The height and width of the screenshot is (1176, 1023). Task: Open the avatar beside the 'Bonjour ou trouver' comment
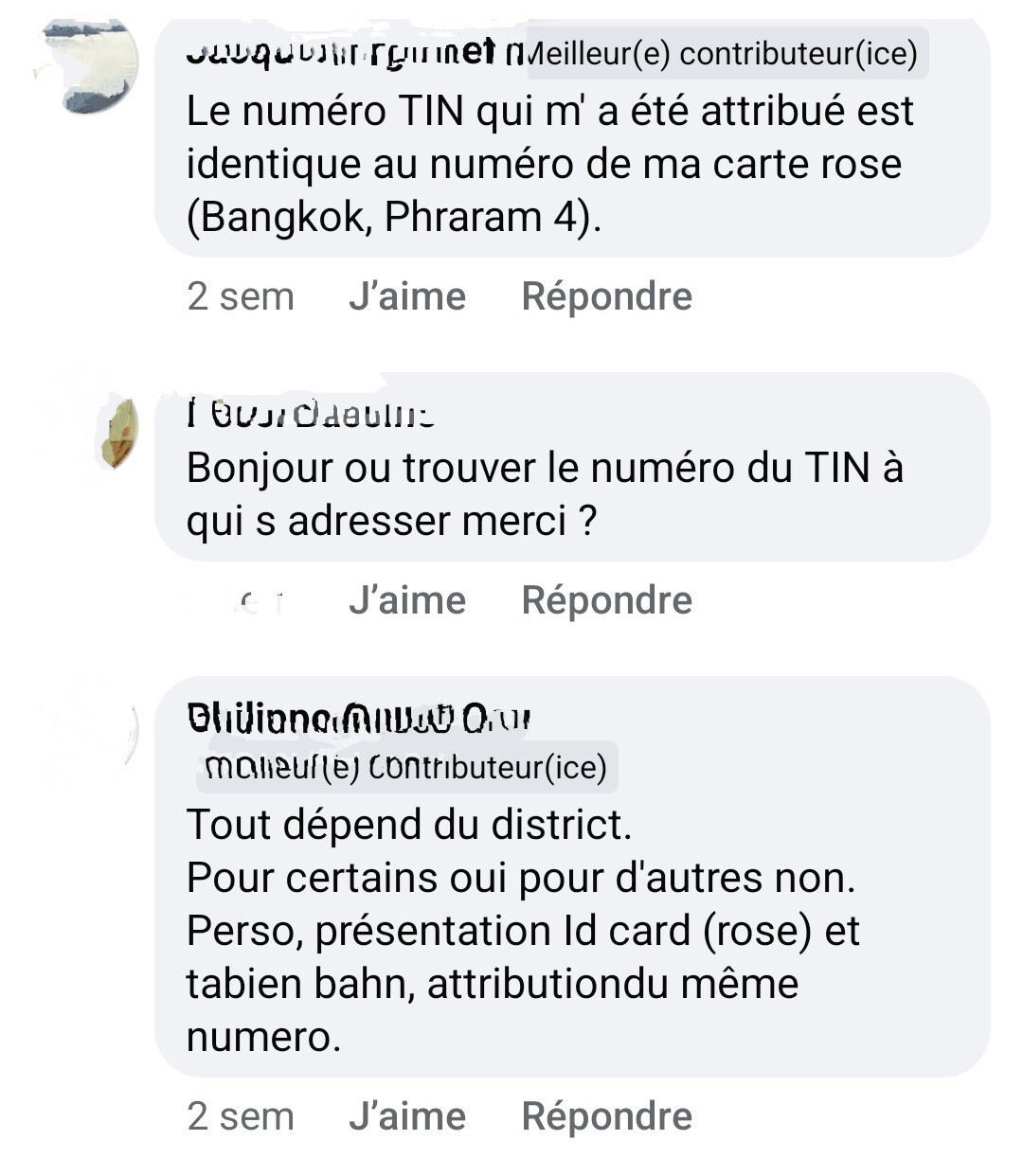tap(120, 433)
